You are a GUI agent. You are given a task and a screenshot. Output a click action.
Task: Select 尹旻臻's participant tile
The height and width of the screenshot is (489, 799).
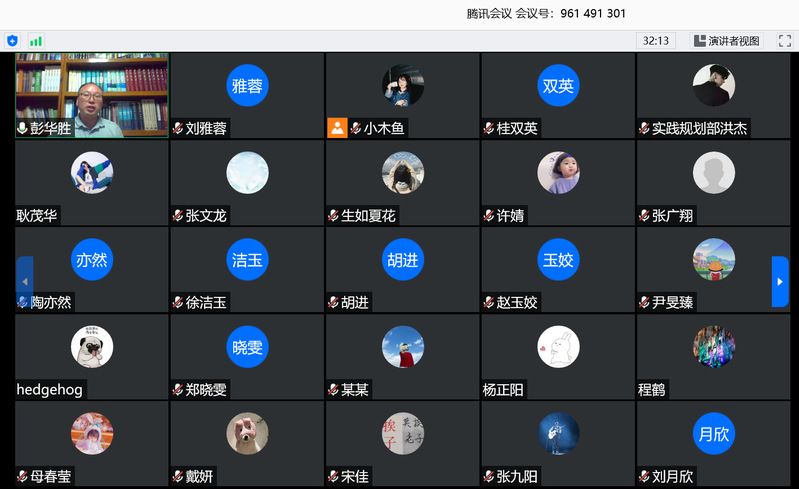tap(713, 269)
